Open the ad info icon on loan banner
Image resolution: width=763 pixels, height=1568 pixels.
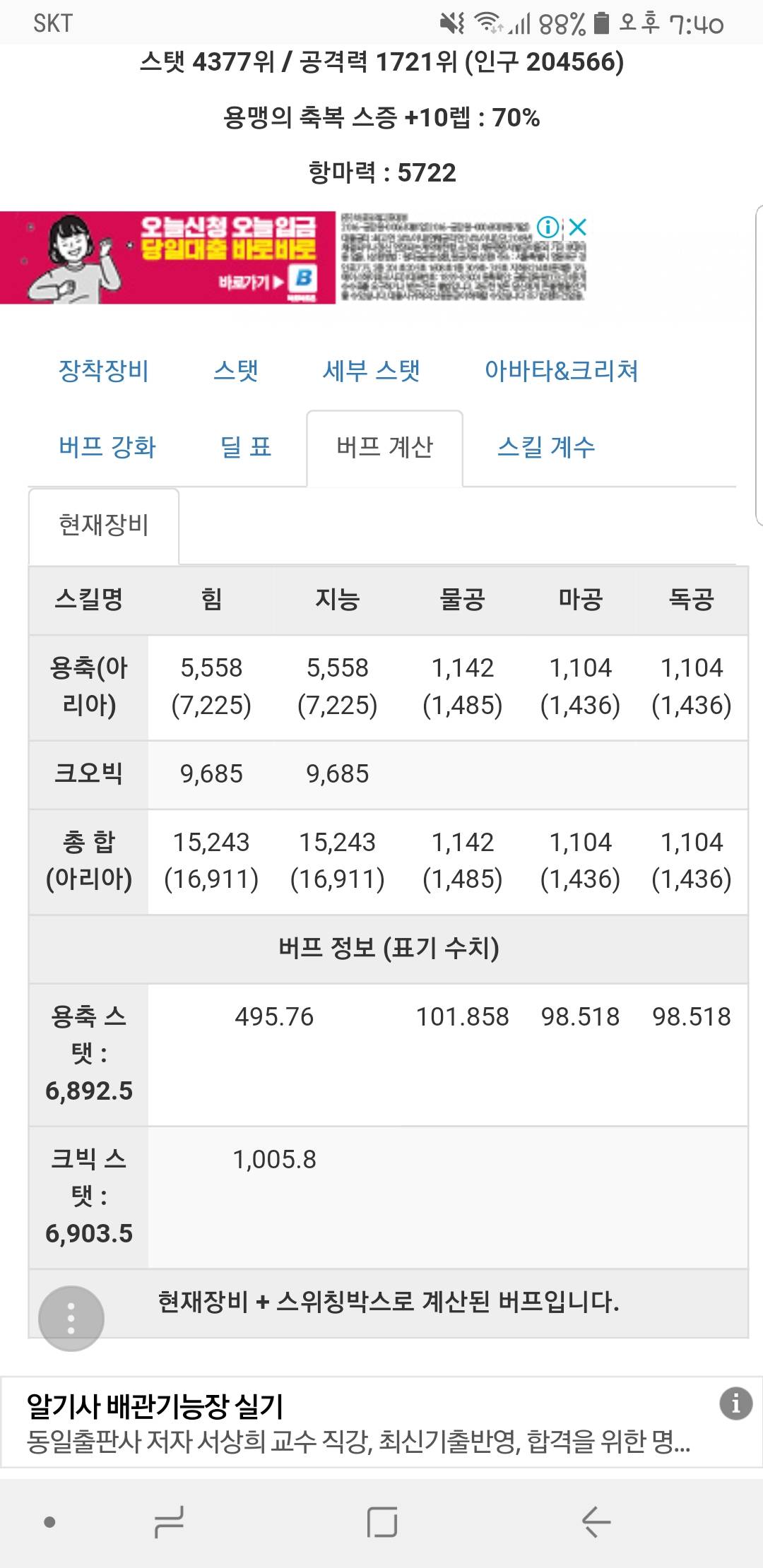(x=548, y=227)
